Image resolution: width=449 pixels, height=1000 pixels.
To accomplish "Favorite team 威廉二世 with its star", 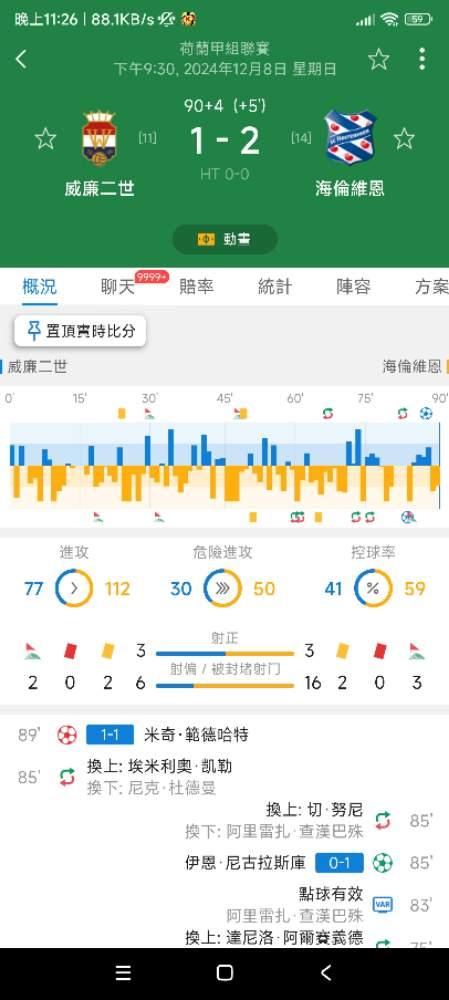I will pos(45,138).
